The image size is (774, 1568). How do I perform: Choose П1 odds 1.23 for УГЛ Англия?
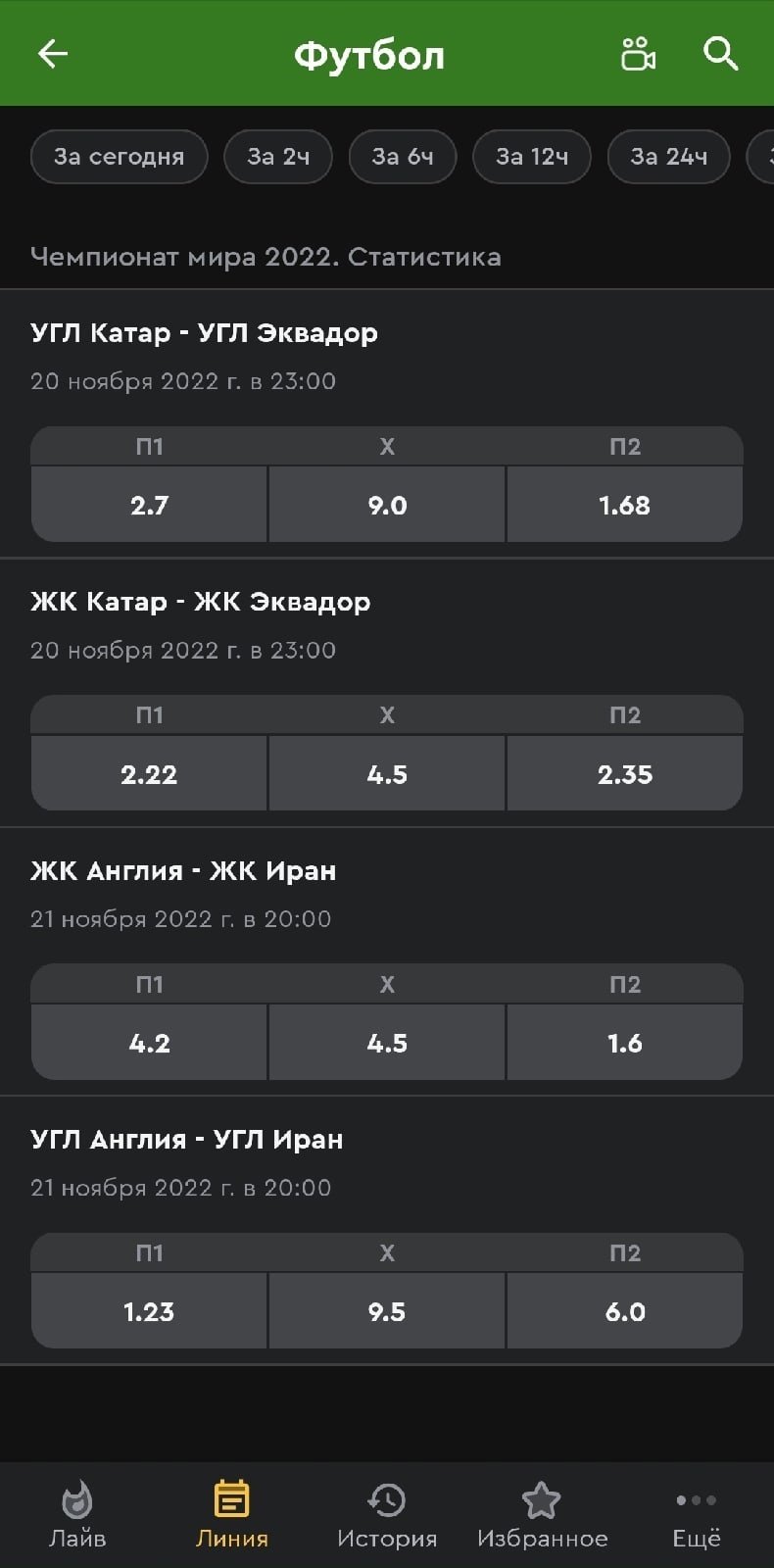[x=149, y=1311]
